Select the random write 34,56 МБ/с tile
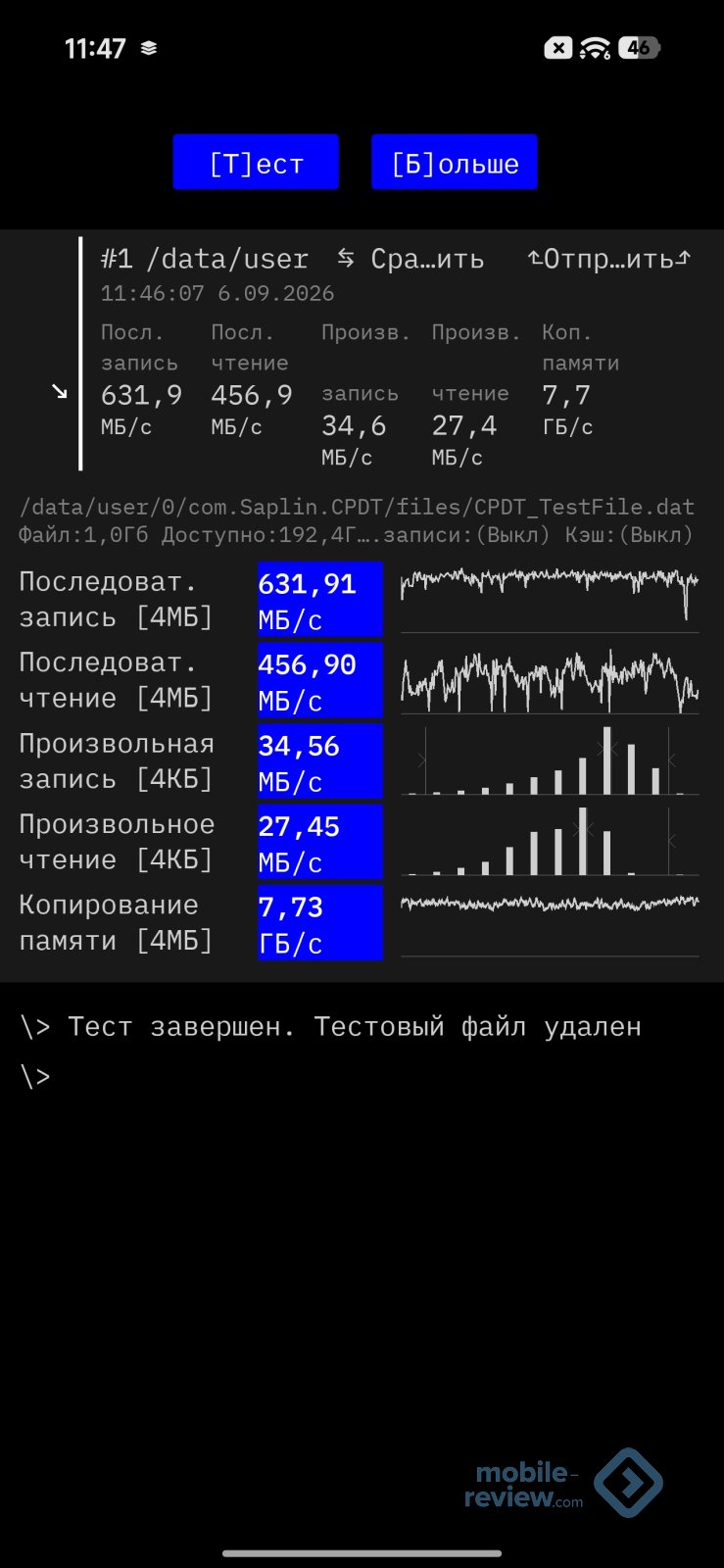 click(320, 760)
